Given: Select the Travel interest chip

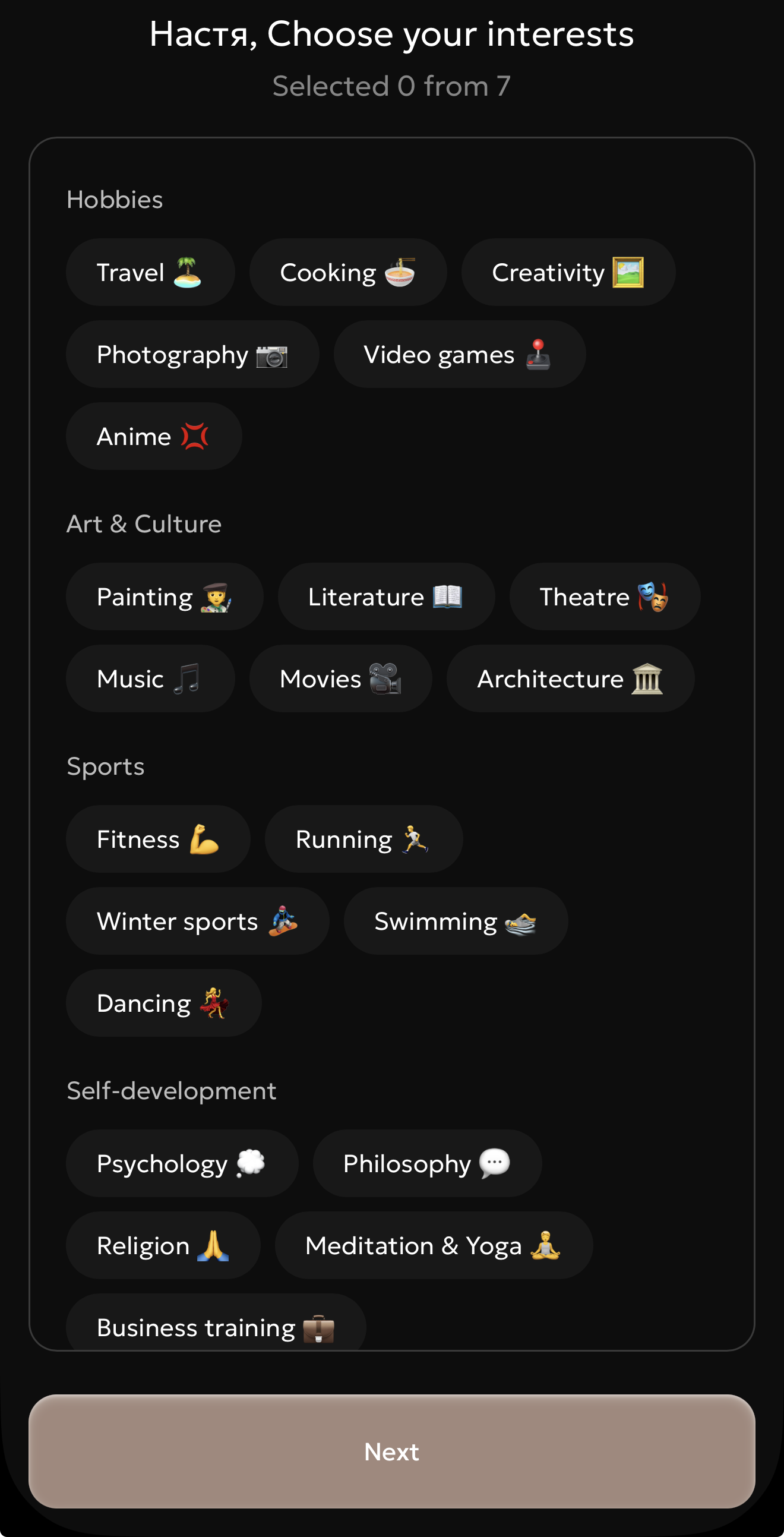Looking at the screenshot, I should coord(150,272).
